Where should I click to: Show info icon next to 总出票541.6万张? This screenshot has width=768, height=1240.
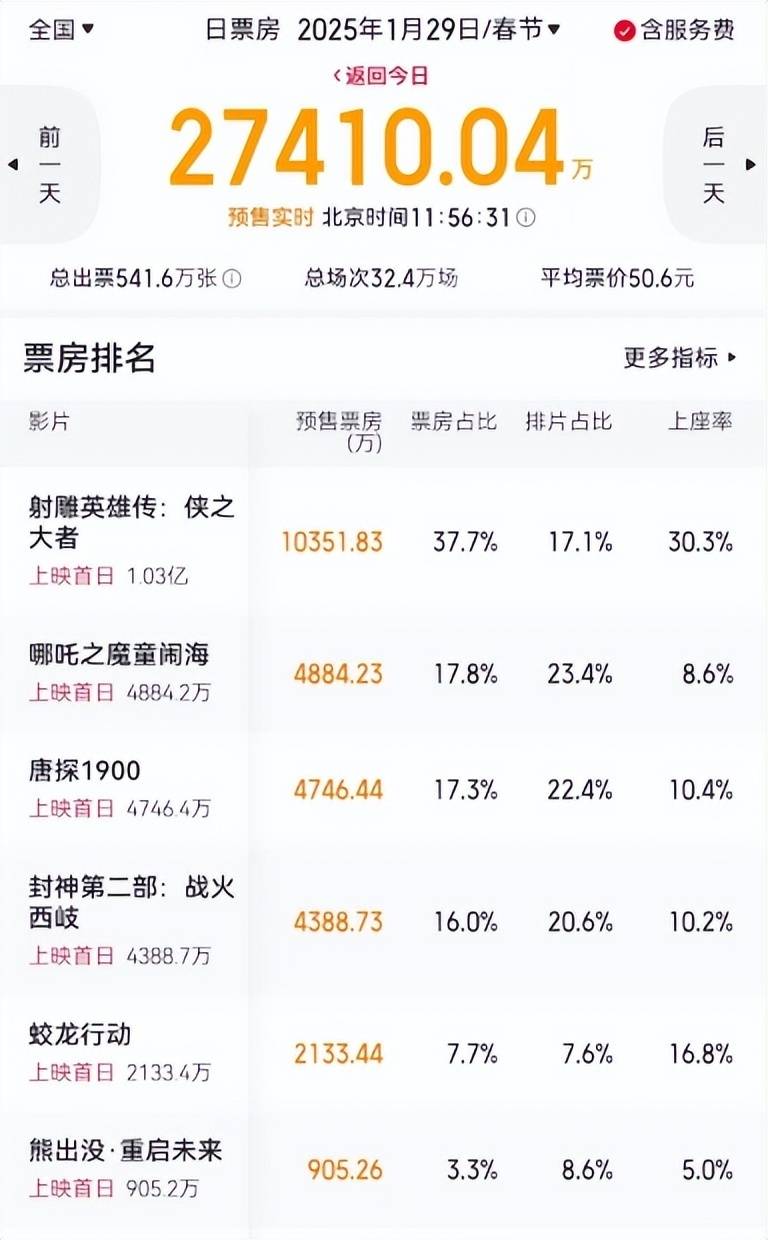[232, 278]
